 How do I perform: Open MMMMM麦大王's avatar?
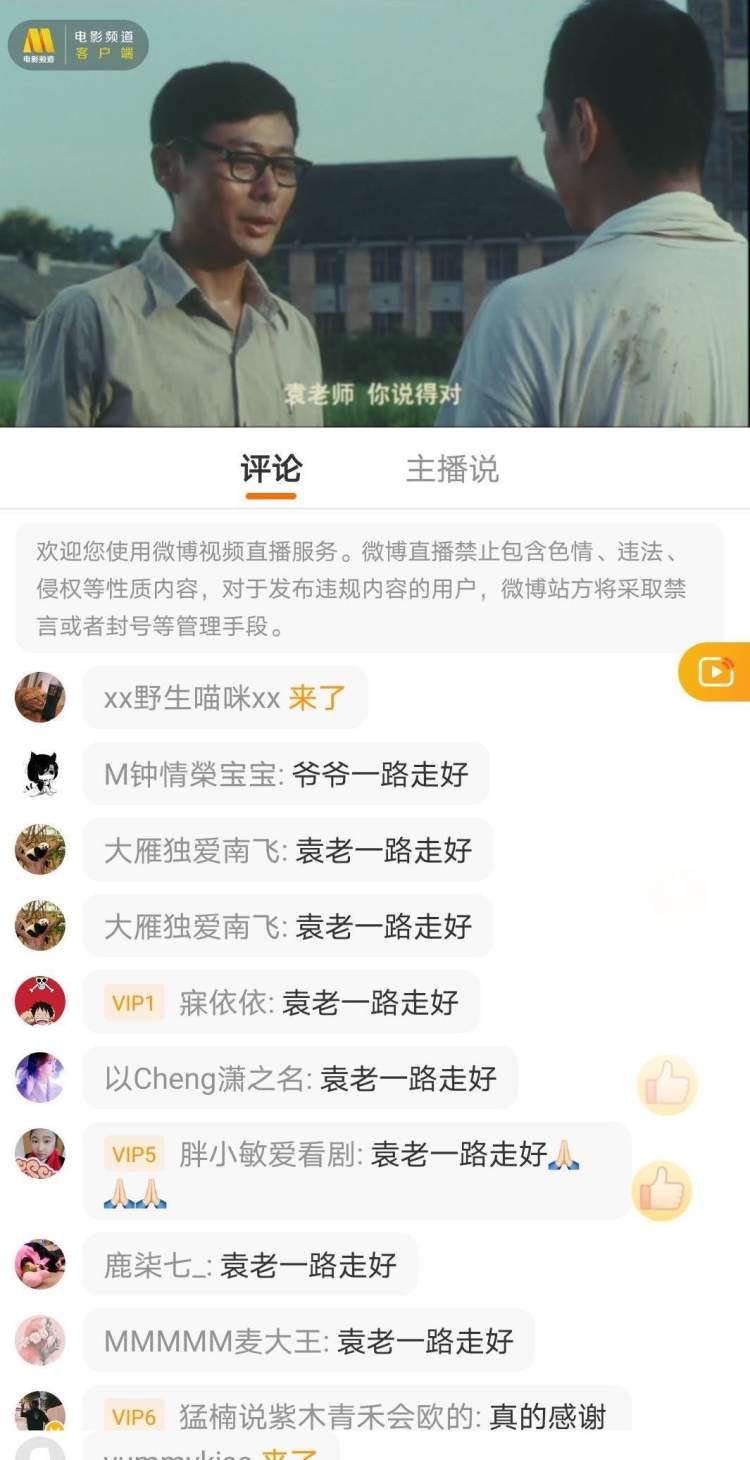[x=40, y=1341]
